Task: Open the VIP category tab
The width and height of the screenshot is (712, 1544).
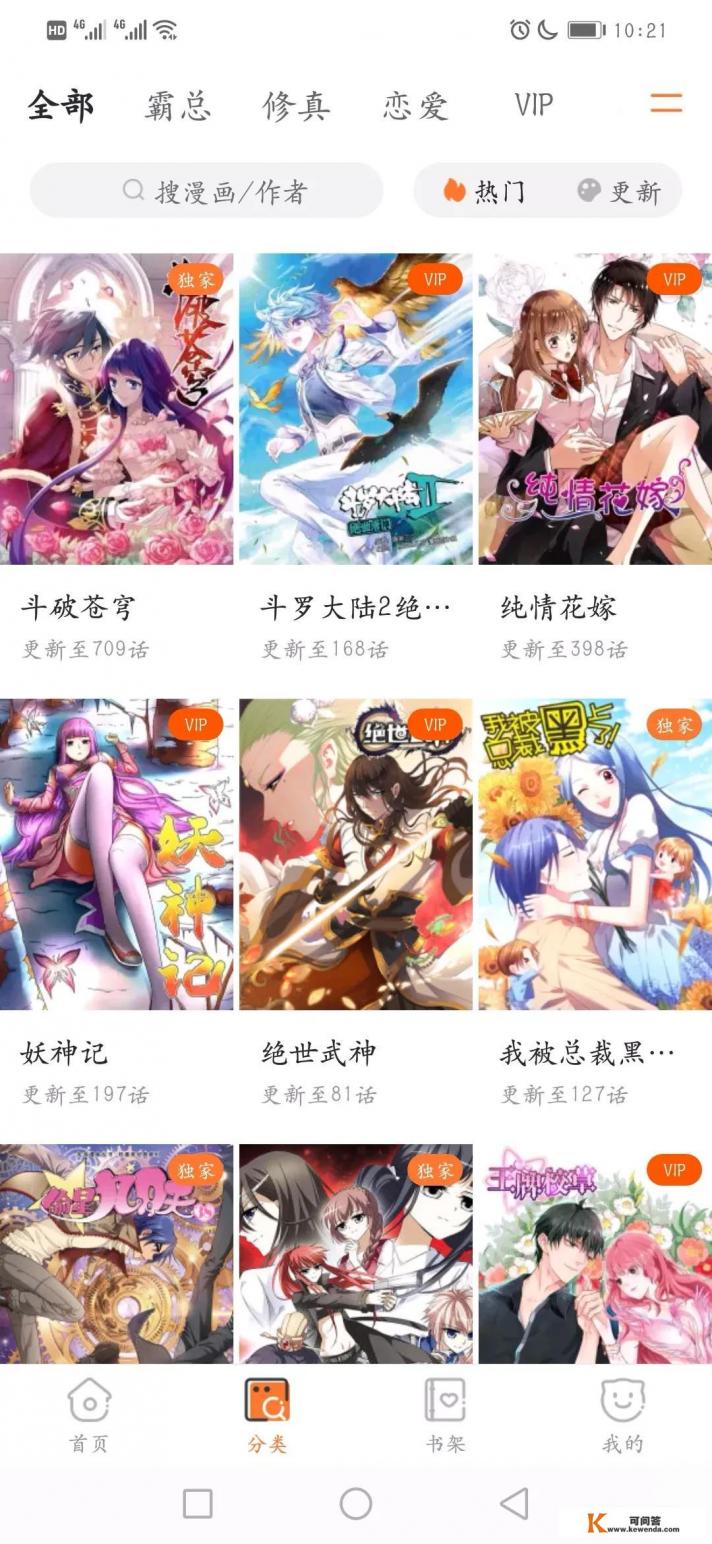Action: 533,105
